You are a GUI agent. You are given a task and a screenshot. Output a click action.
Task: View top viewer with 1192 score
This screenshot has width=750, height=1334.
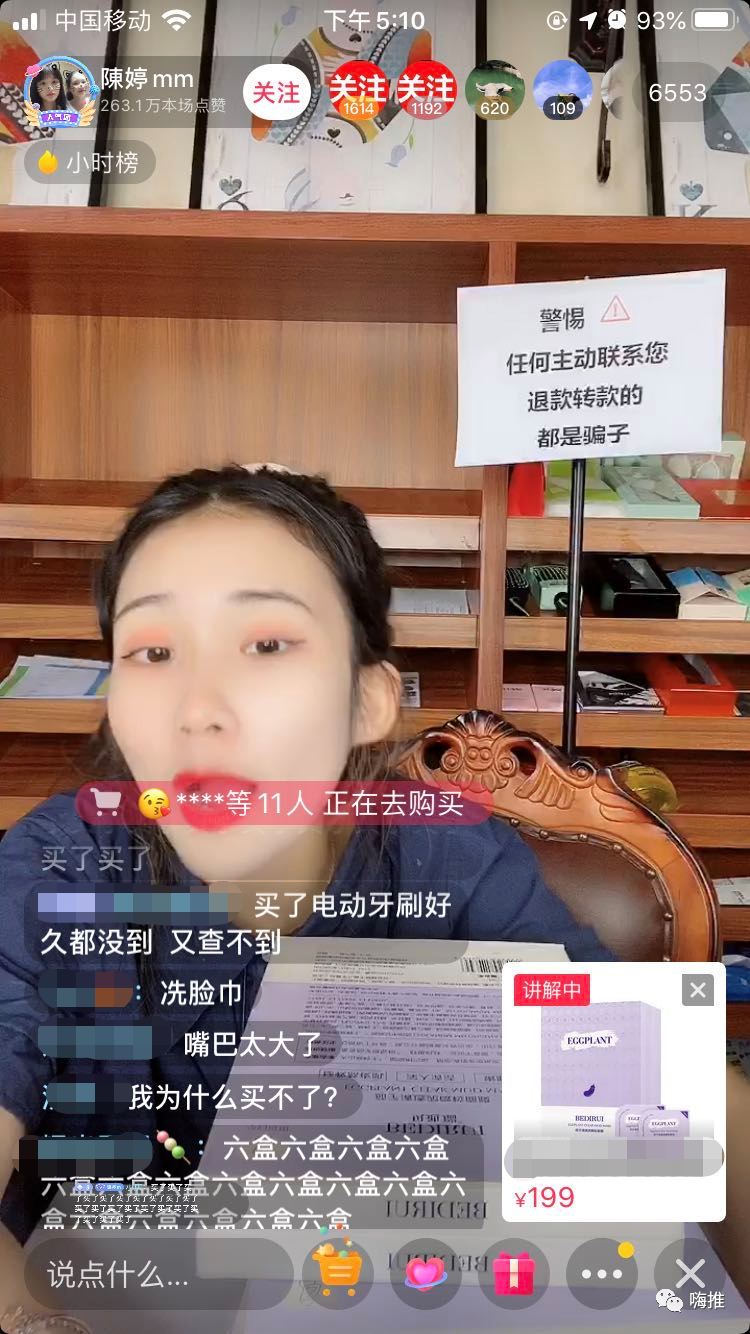pyautogui.click(x=425, y=92)
